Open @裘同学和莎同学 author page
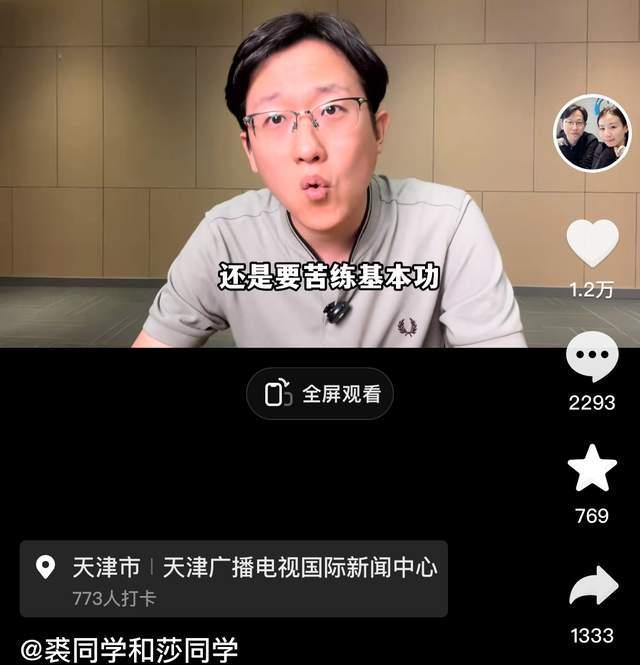This screenshot has height=665, width=640. point(130,649)
